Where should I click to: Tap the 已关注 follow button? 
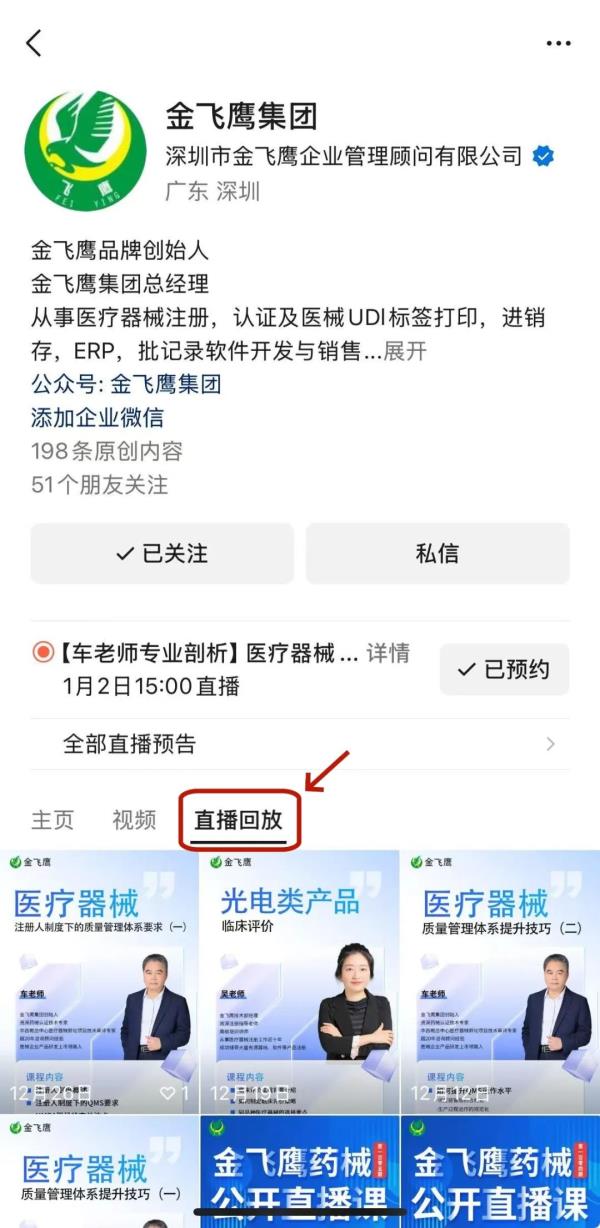point(162,553)
